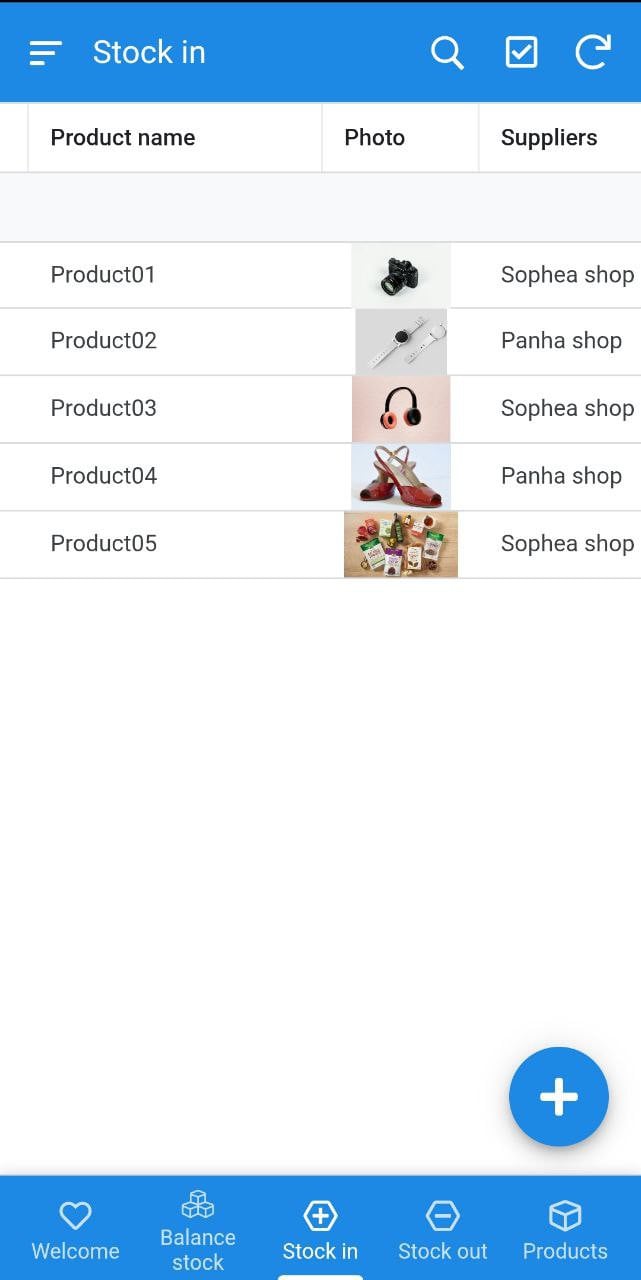Screen dimensions: 641x1280
Task: Open the Product02 entry
Action: tap(104, 341)
